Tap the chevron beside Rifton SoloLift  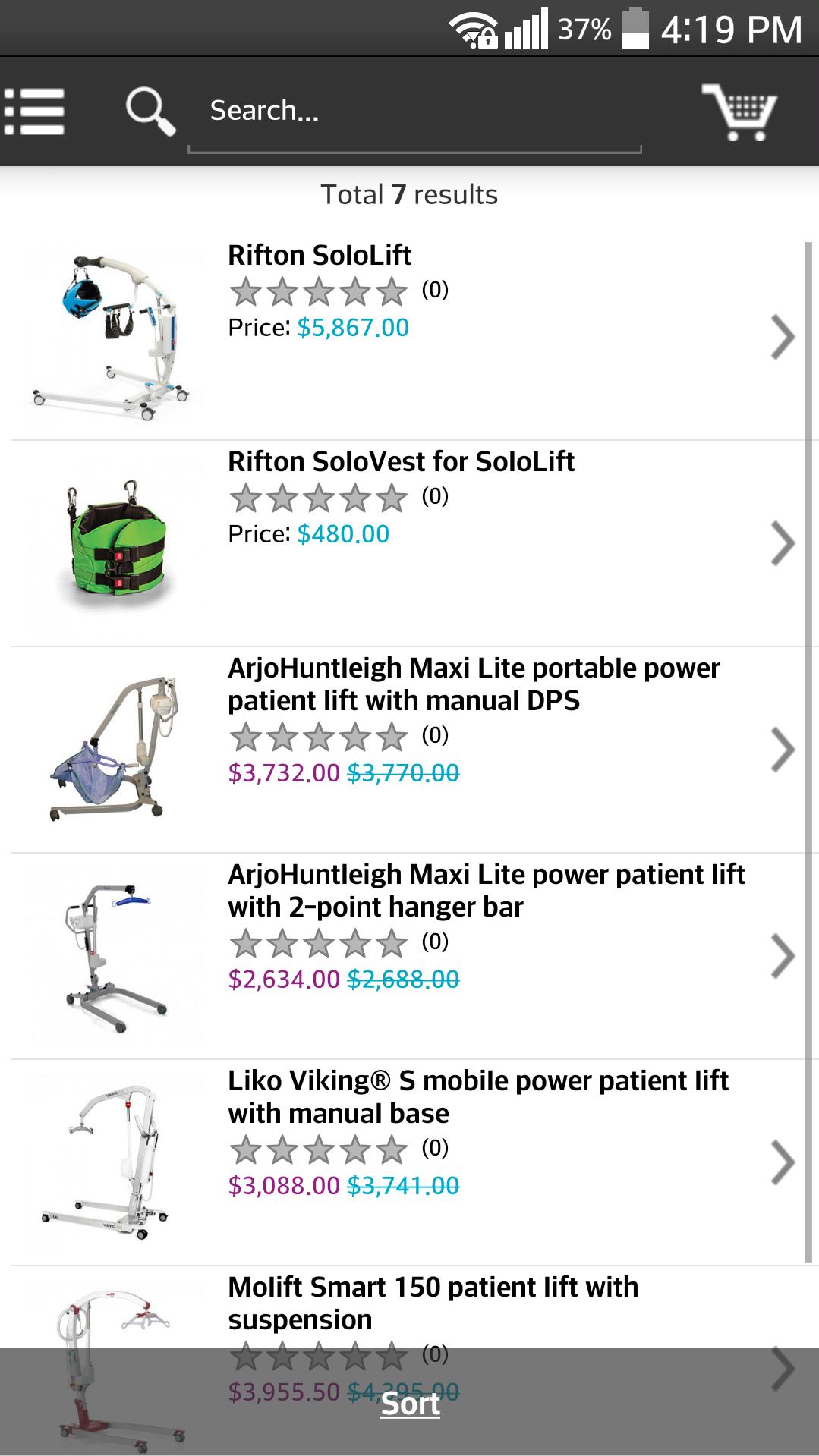tap(782, 336)
